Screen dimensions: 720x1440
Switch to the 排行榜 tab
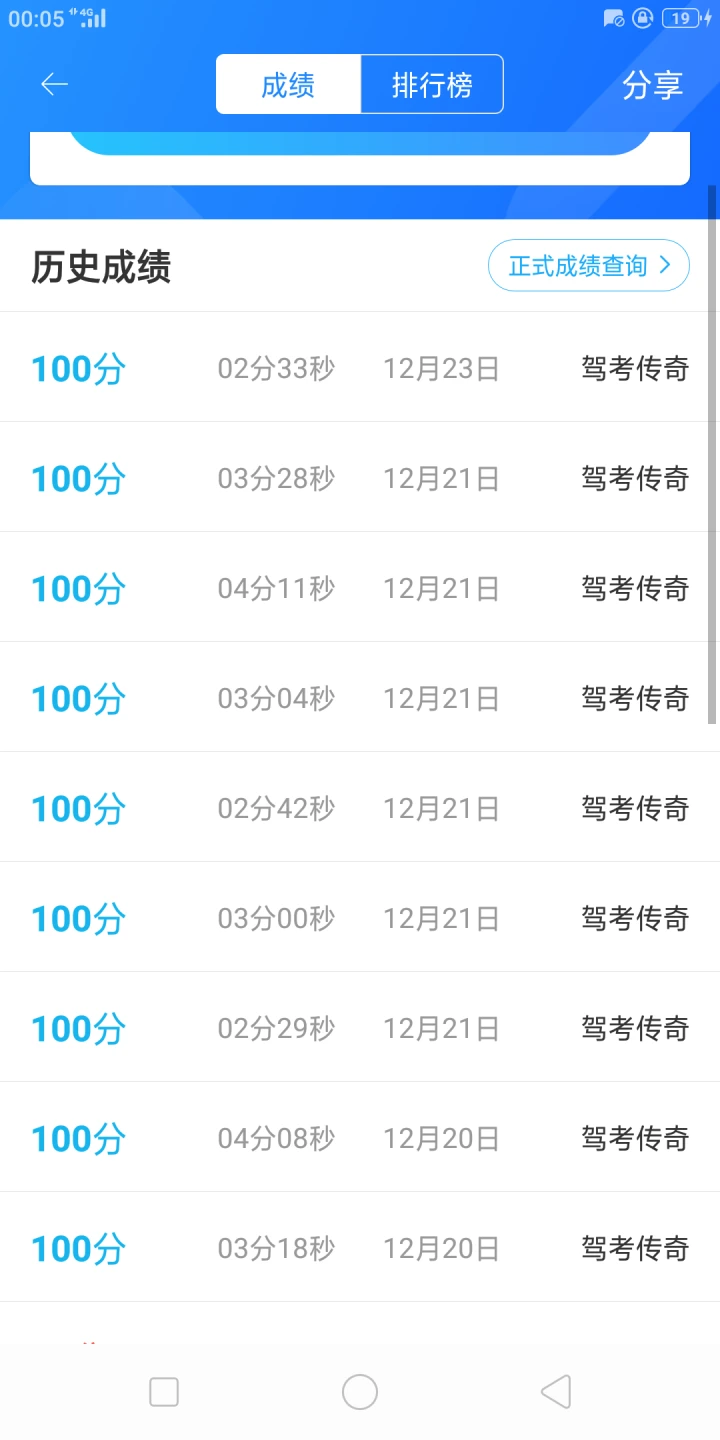pyautogui.click(x=432, y=85)
